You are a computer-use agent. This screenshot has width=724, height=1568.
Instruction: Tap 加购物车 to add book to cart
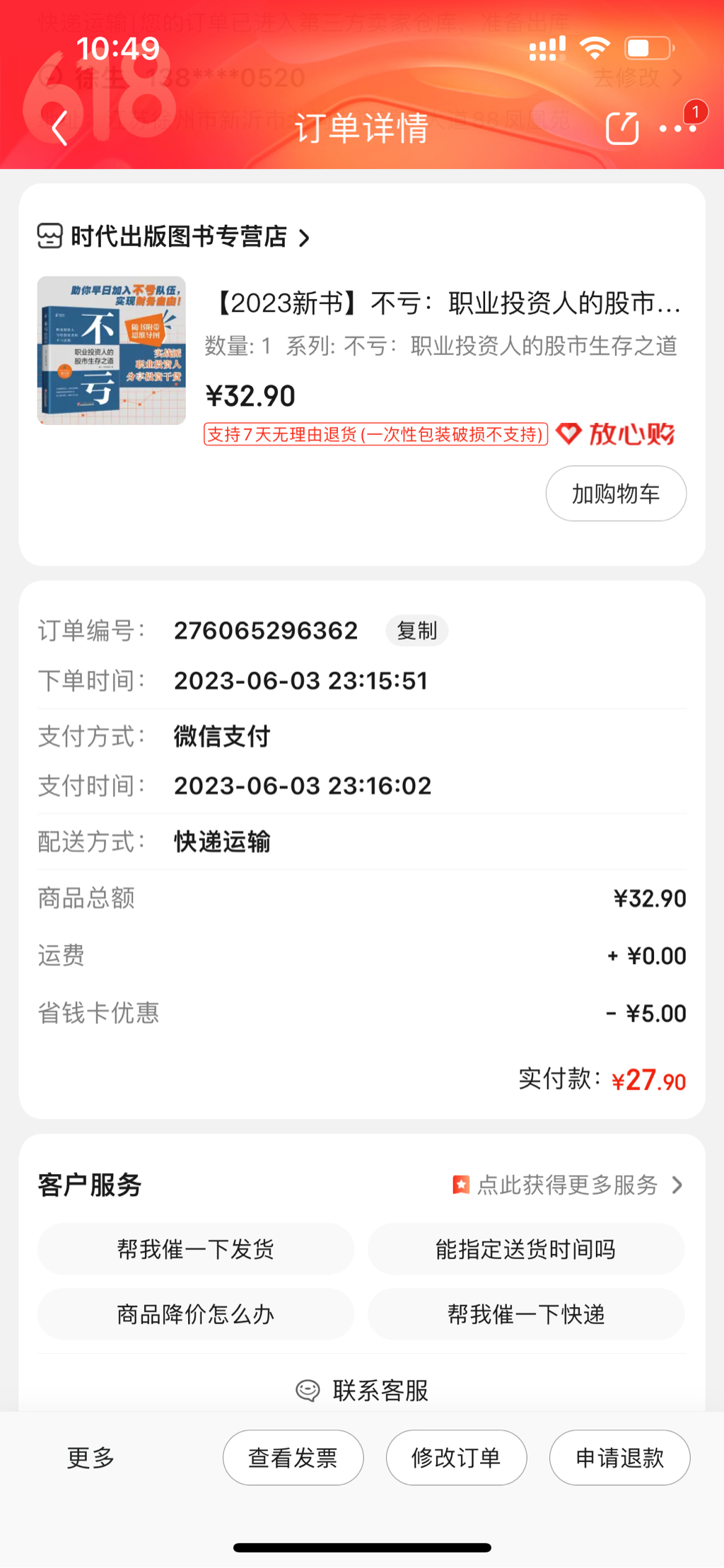(x=615, y=494)
